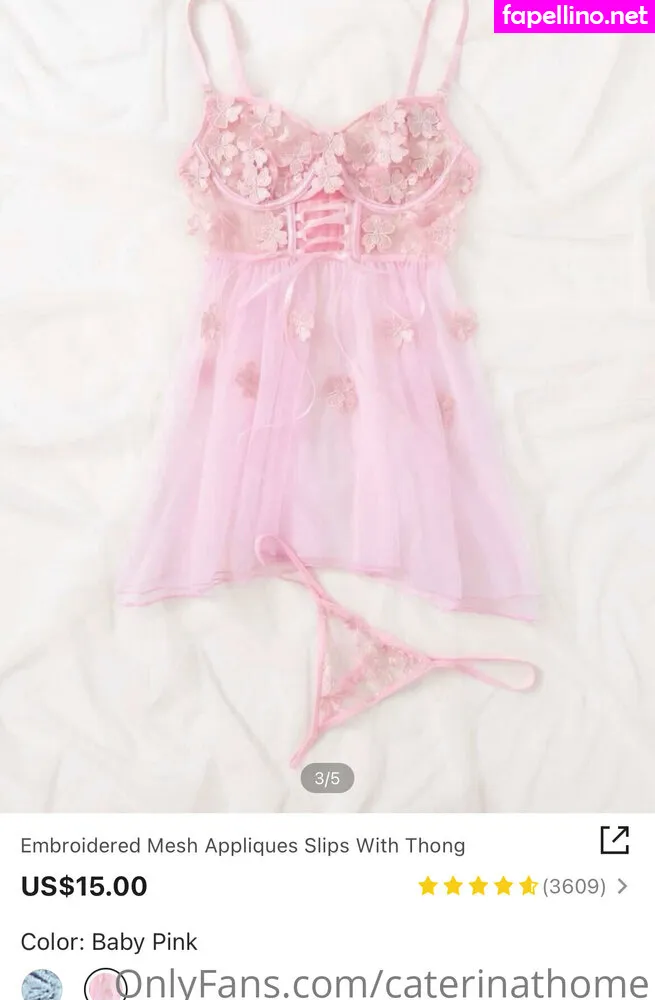Viewport: 655px width, 1000px height.
Task: Open the product photo full screen
Action: pos(327,400)
